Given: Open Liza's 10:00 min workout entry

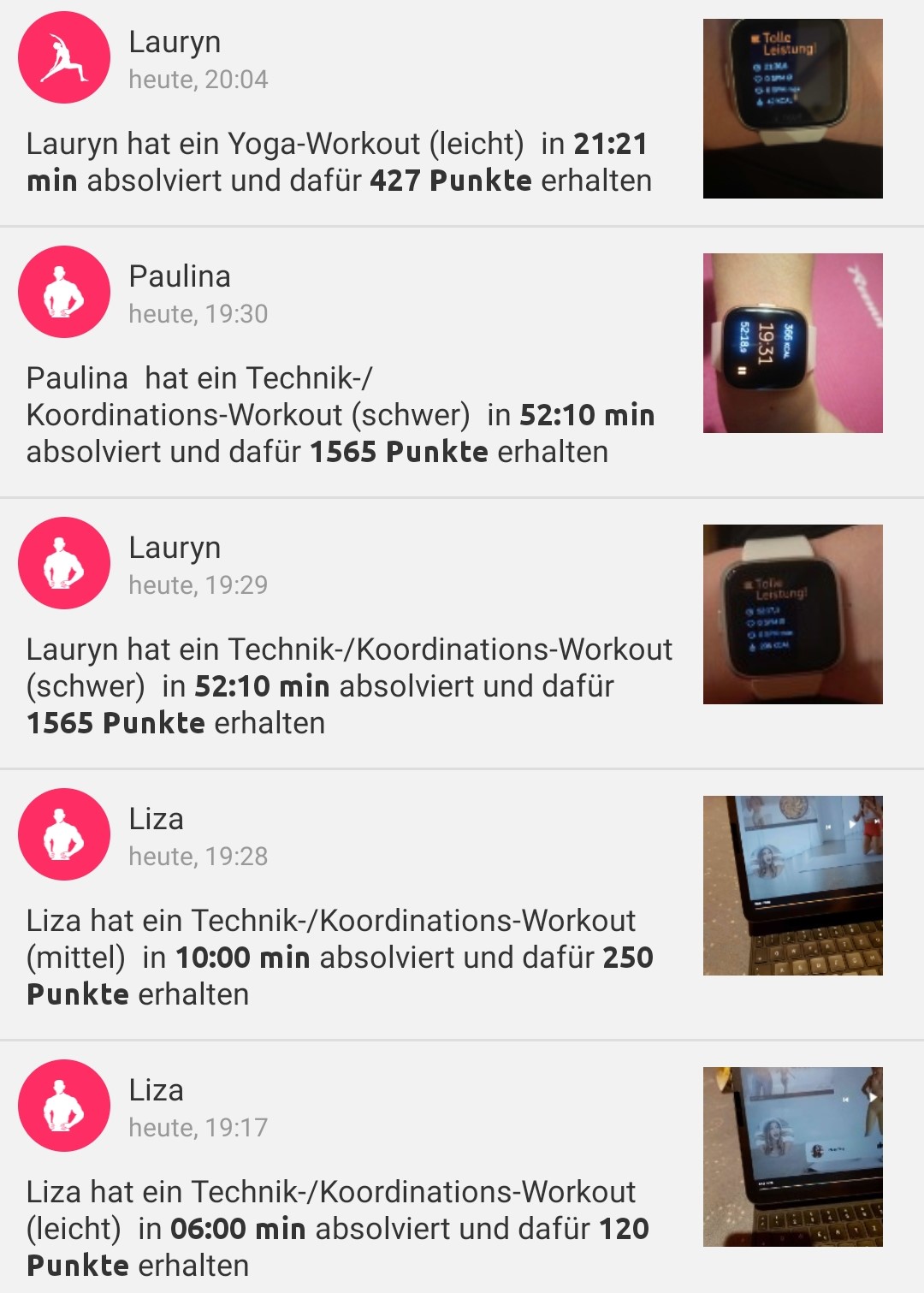Looking at the screenshot, I should coord(339,958).
